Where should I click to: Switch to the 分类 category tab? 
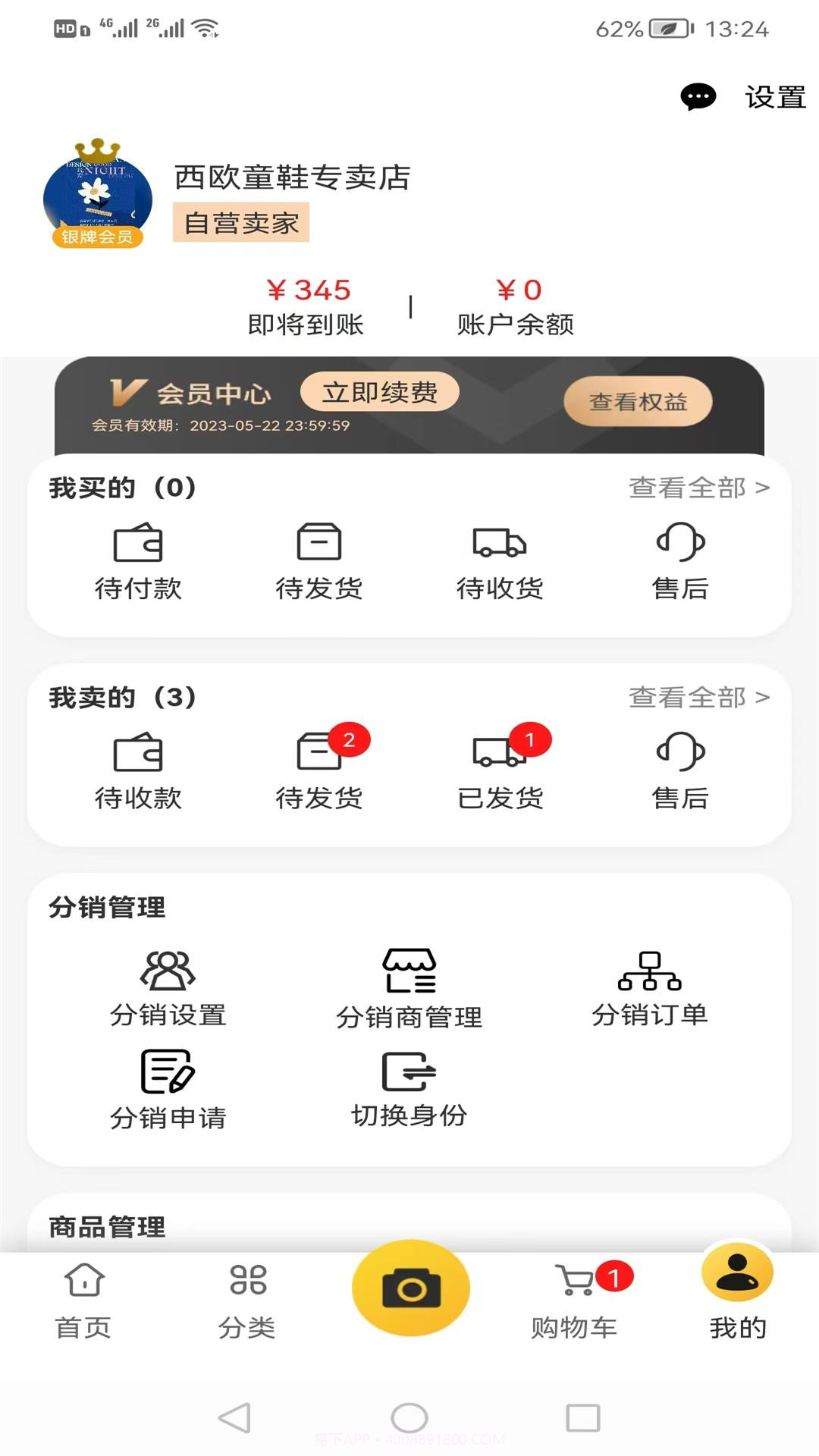pos(246,1297)
